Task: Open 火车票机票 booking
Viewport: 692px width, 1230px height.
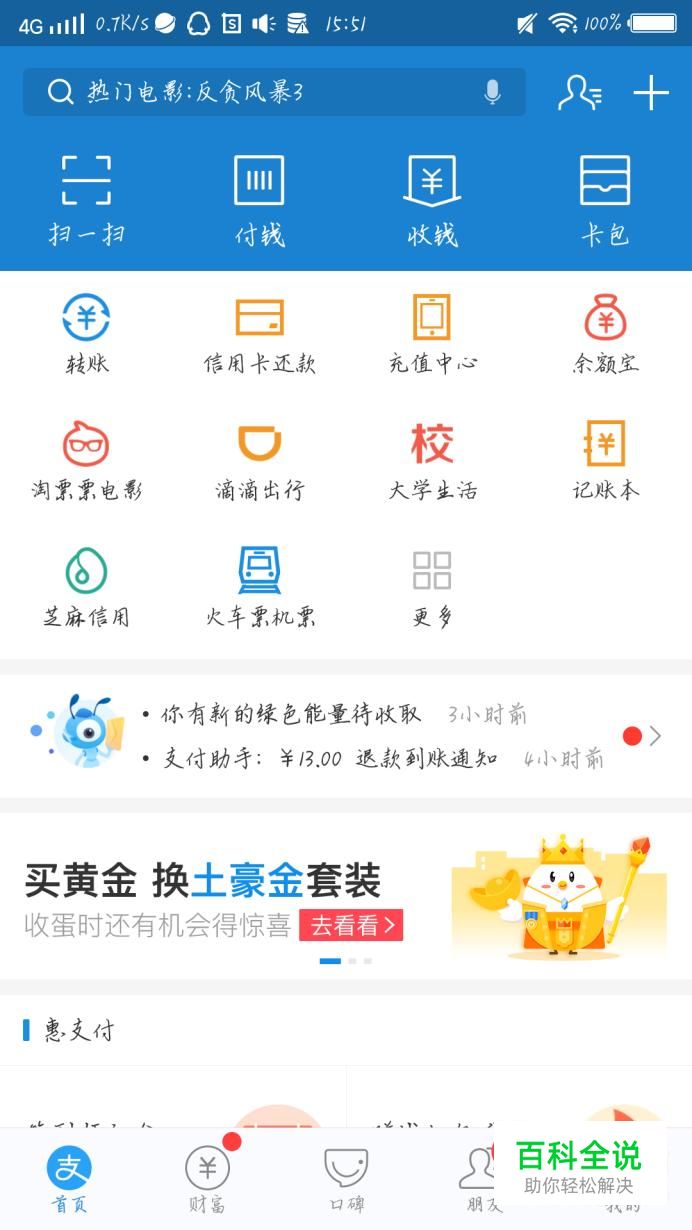Action: [x=259, y=587]
